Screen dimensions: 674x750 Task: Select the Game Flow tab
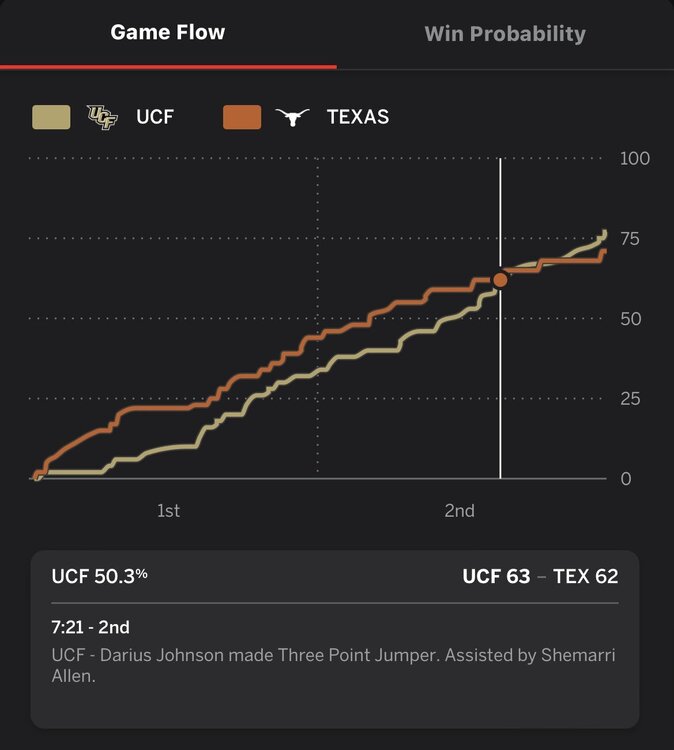pos(168,32)
